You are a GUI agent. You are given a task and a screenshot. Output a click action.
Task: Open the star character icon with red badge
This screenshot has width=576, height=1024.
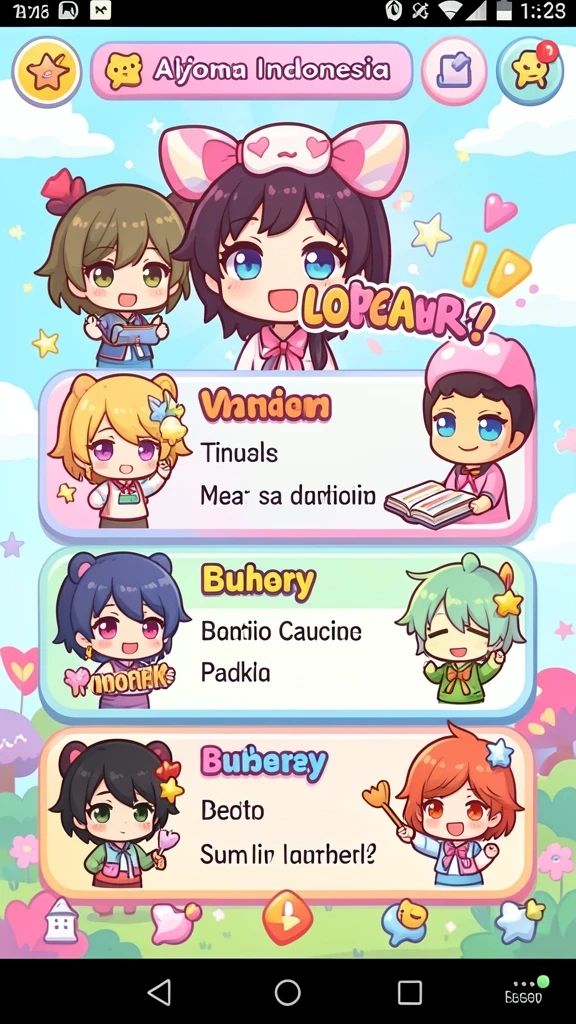530,71
